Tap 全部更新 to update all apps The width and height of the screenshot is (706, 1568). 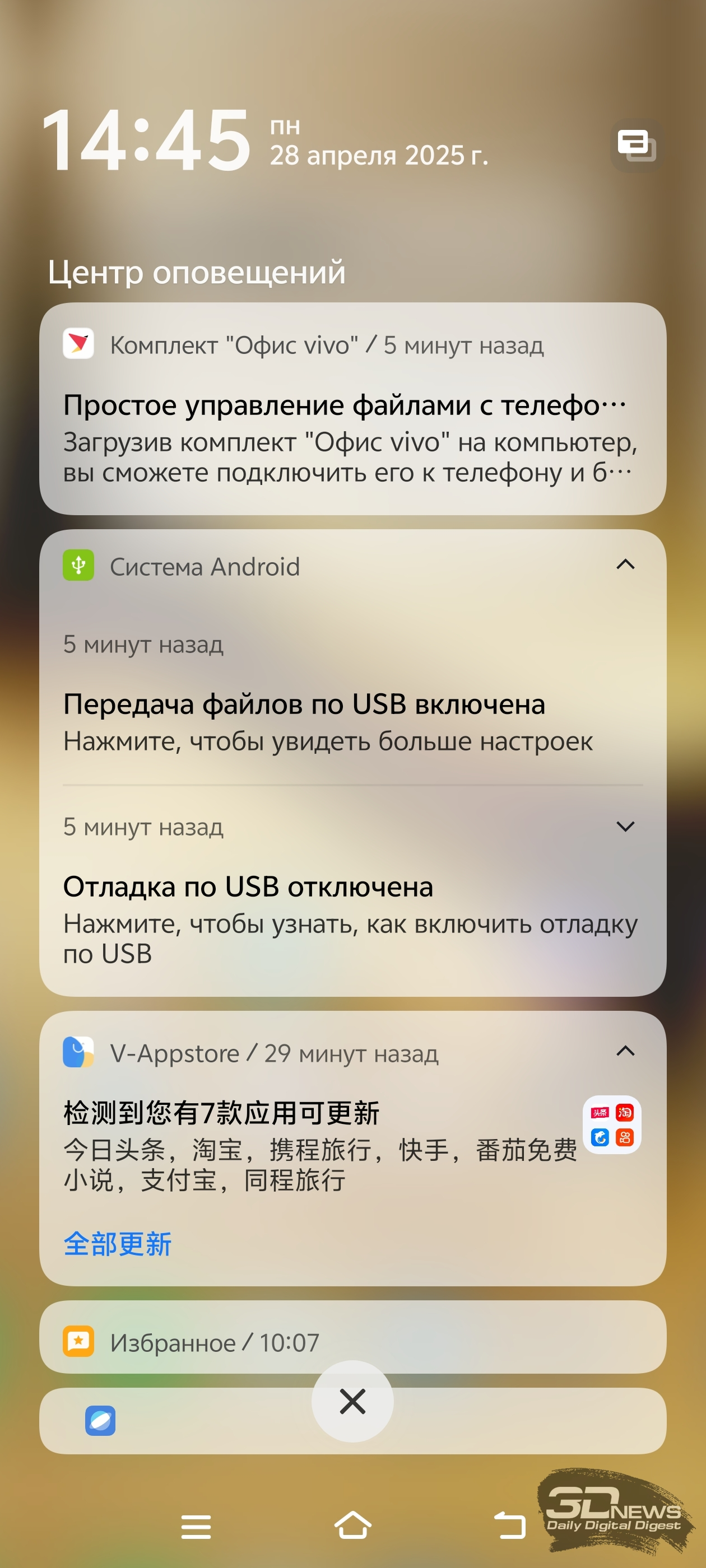pos(118,1244)
